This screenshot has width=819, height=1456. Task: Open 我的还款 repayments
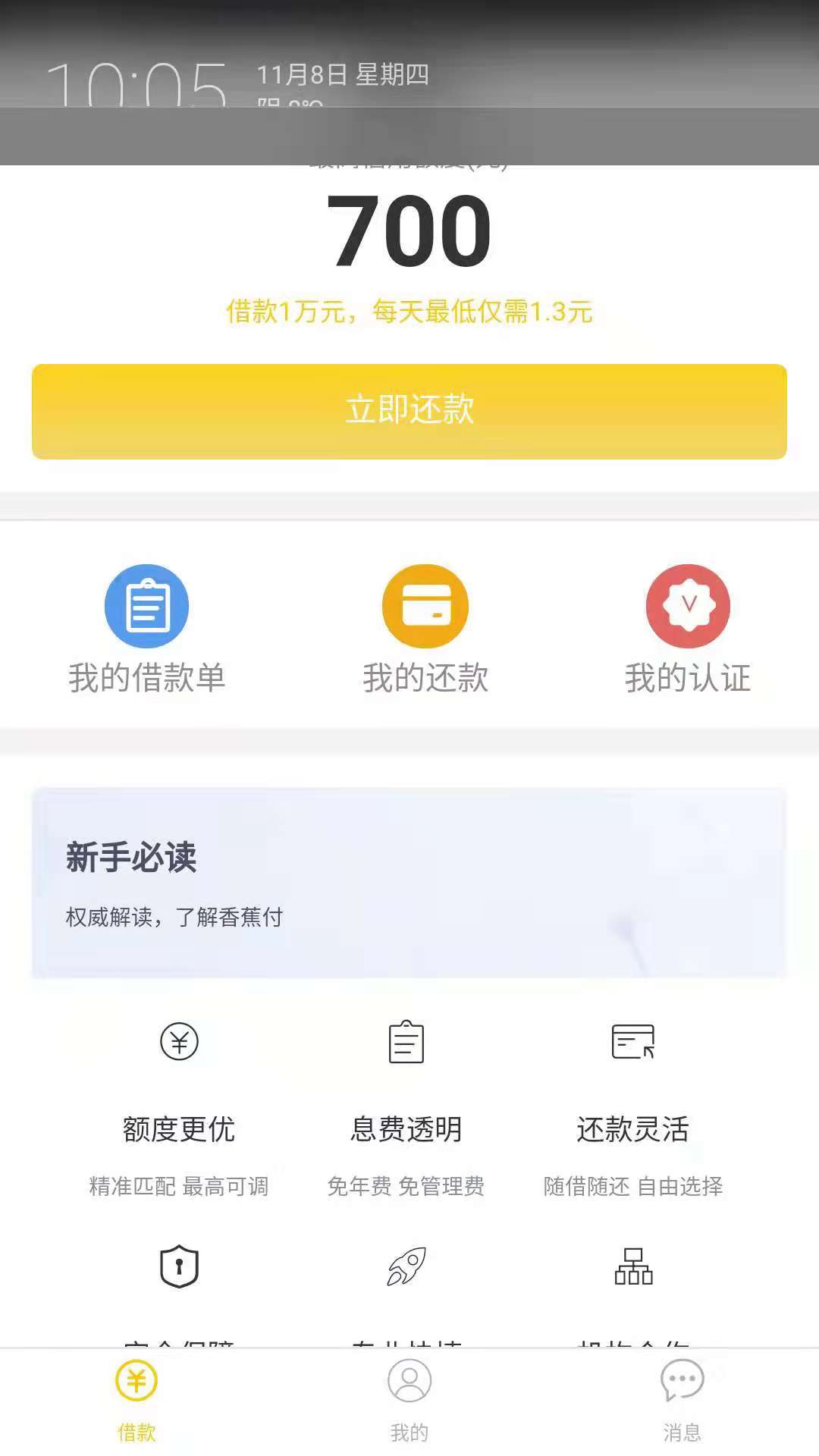[x=425, y=629]
